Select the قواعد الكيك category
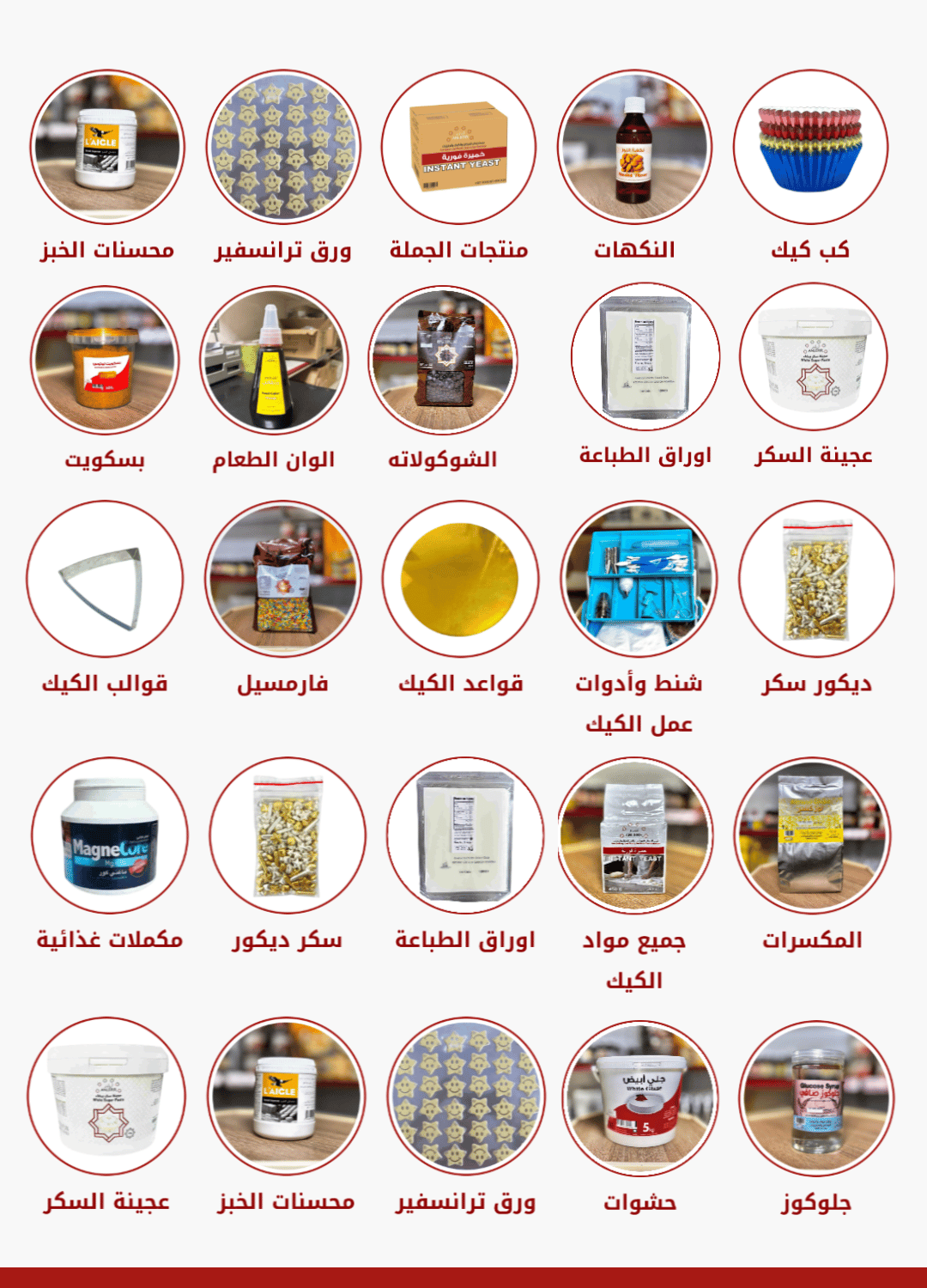 point(460,579)
